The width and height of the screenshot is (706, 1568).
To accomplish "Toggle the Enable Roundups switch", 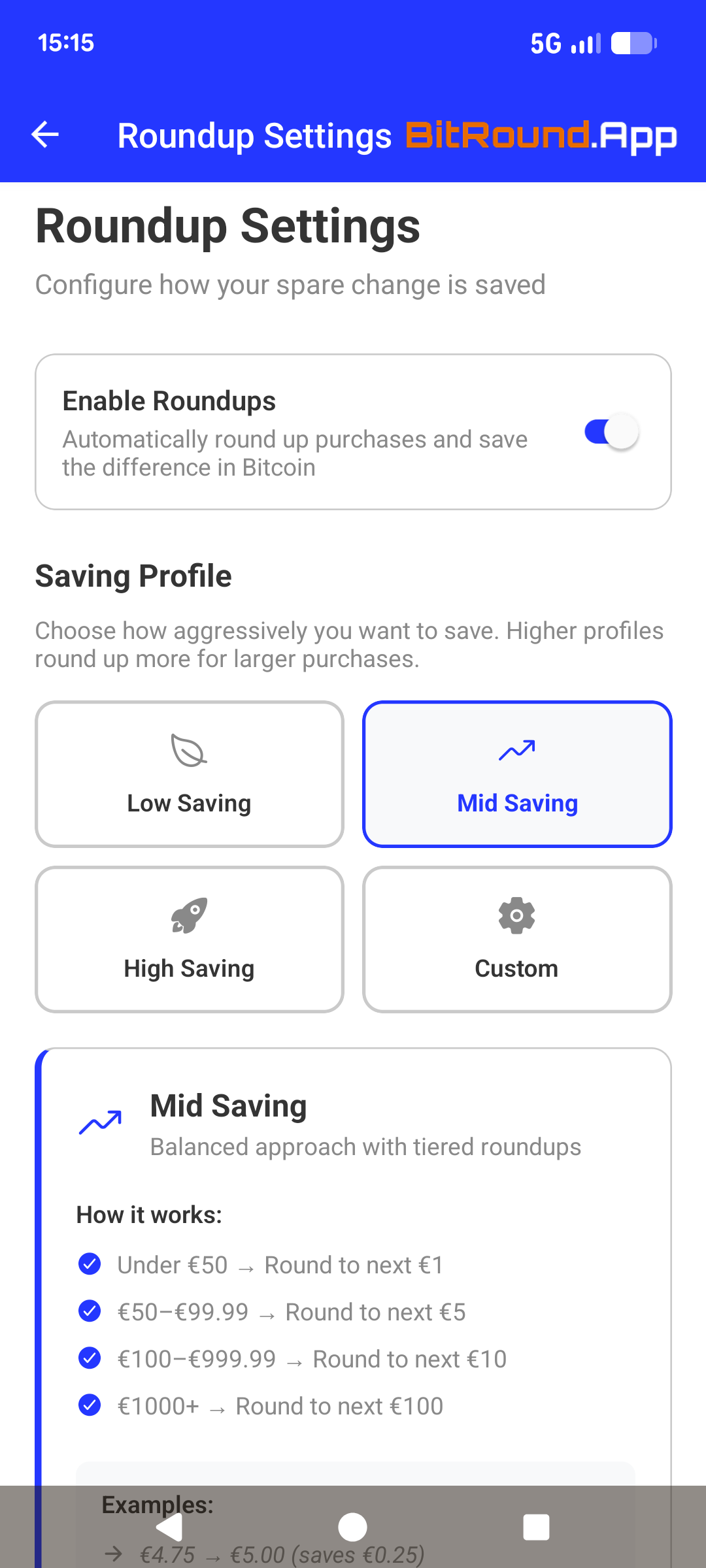I will coord(611,432).
